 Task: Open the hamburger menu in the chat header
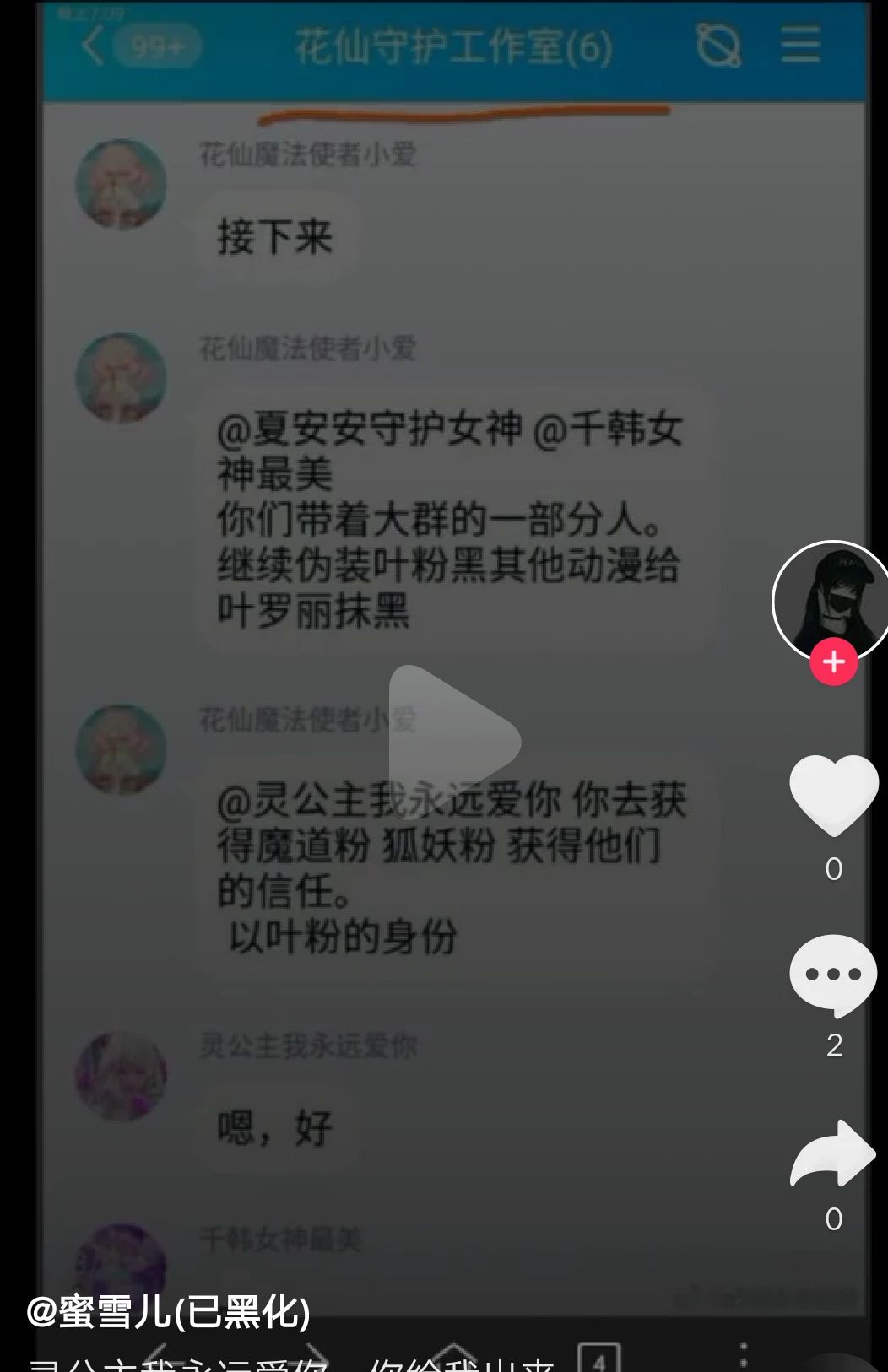click(x=800, y=46)
